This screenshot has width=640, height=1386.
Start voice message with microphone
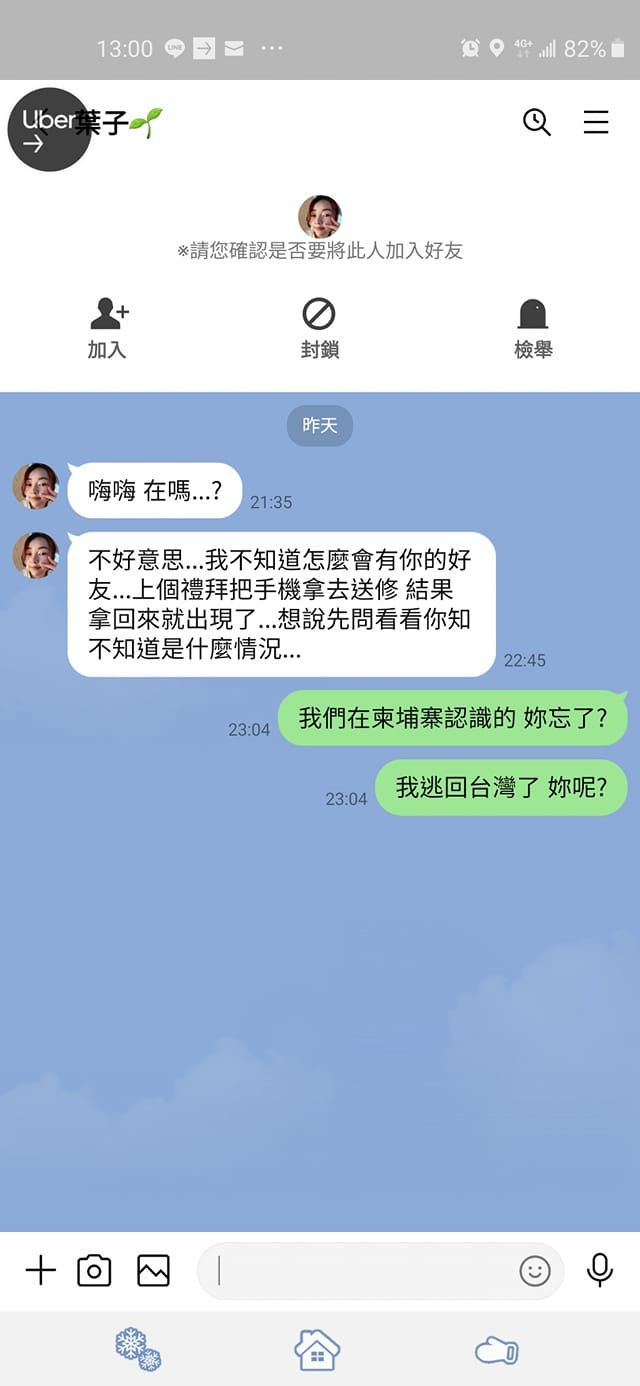(600, 1270)
